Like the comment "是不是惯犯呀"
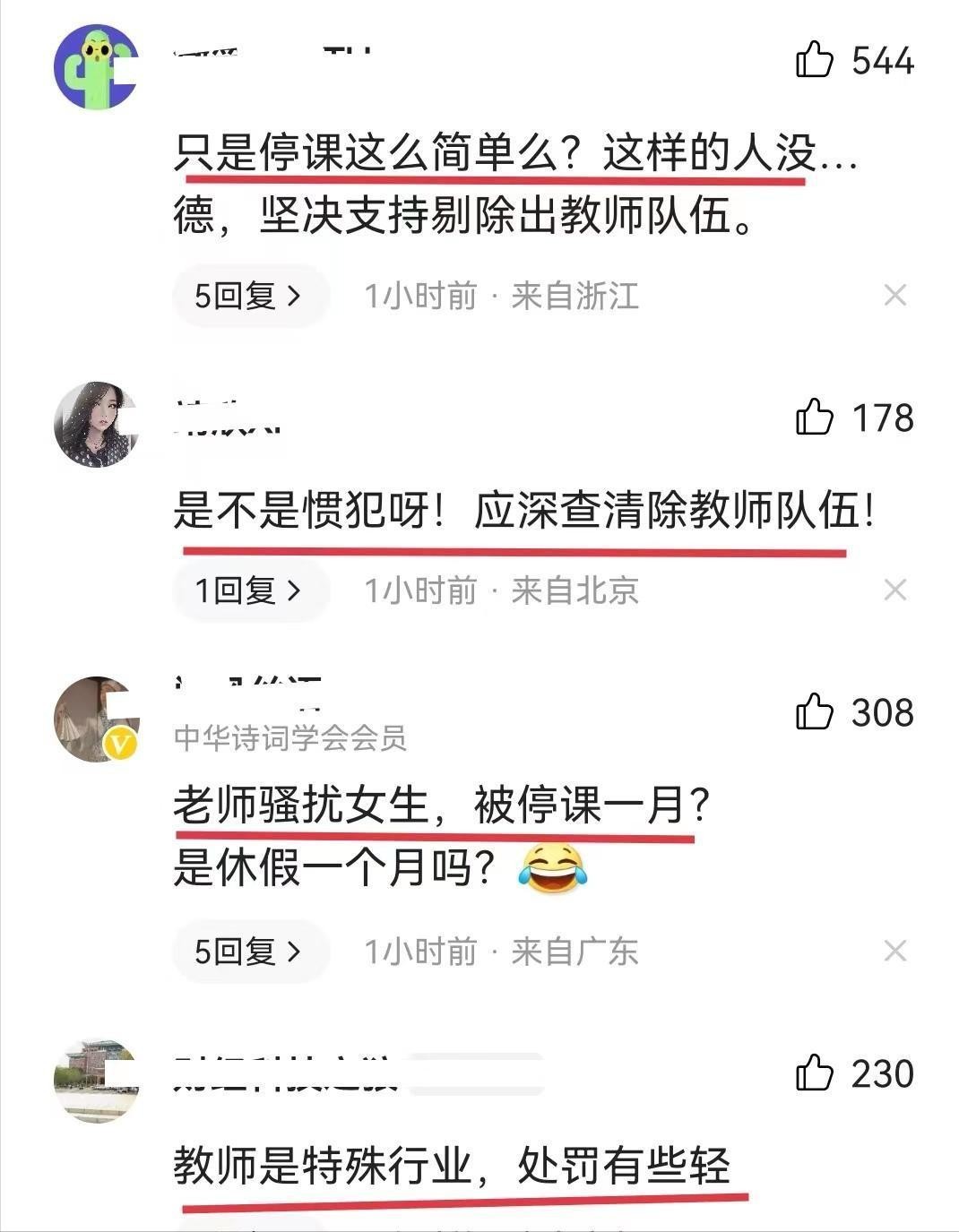 (x=814, y=418)
